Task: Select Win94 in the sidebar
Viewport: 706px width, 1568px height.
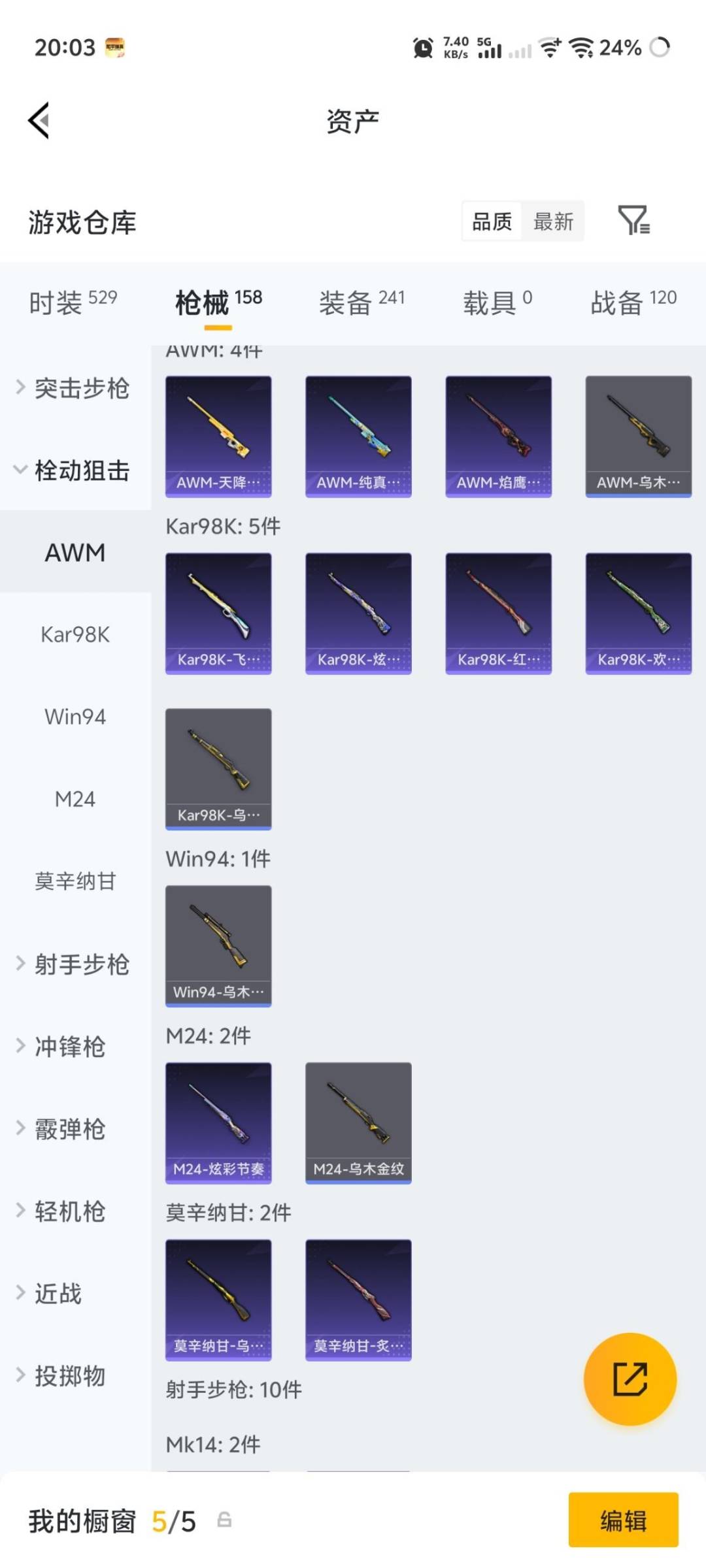Action: (x=75, y=716)
